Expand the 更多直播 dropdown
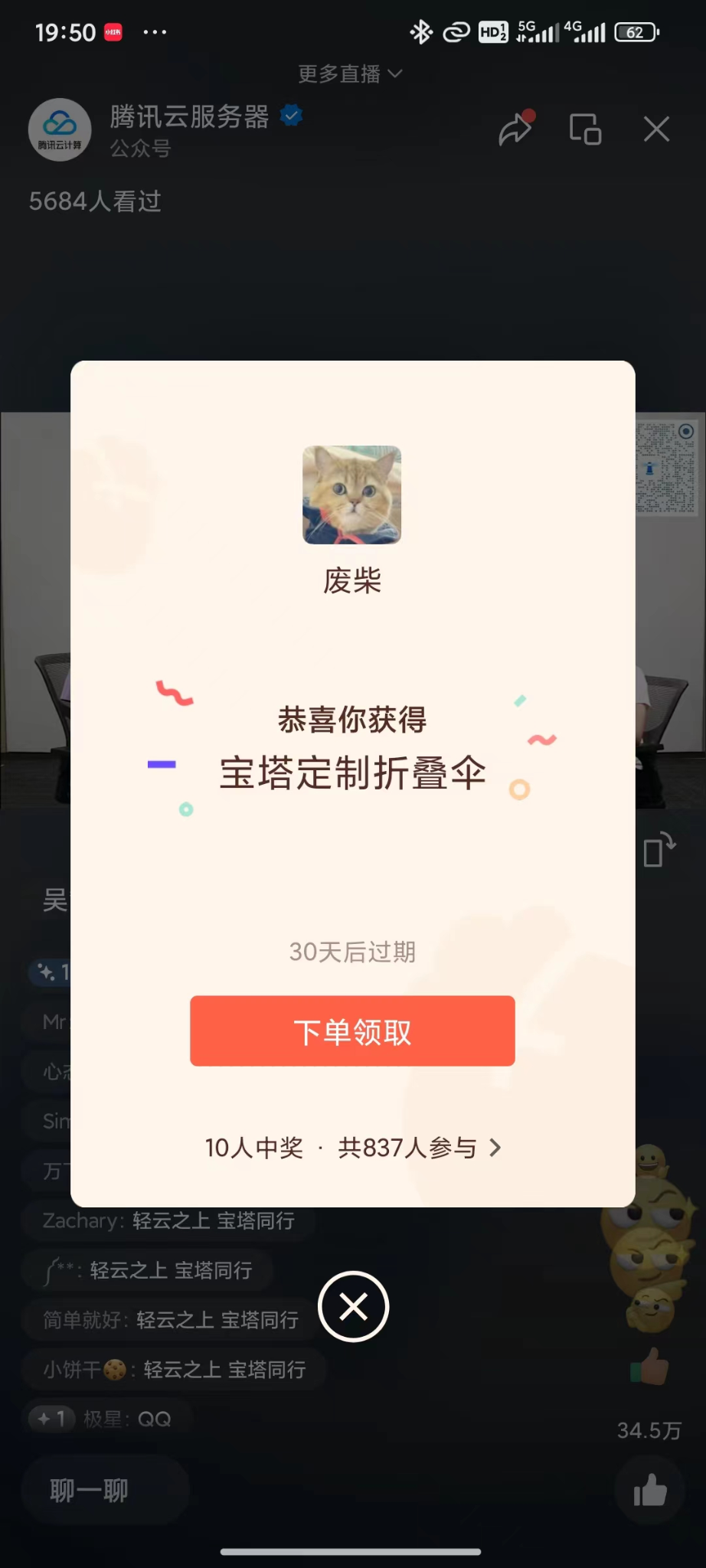This screenshot has height=1568, width=706. pos(350,73)
